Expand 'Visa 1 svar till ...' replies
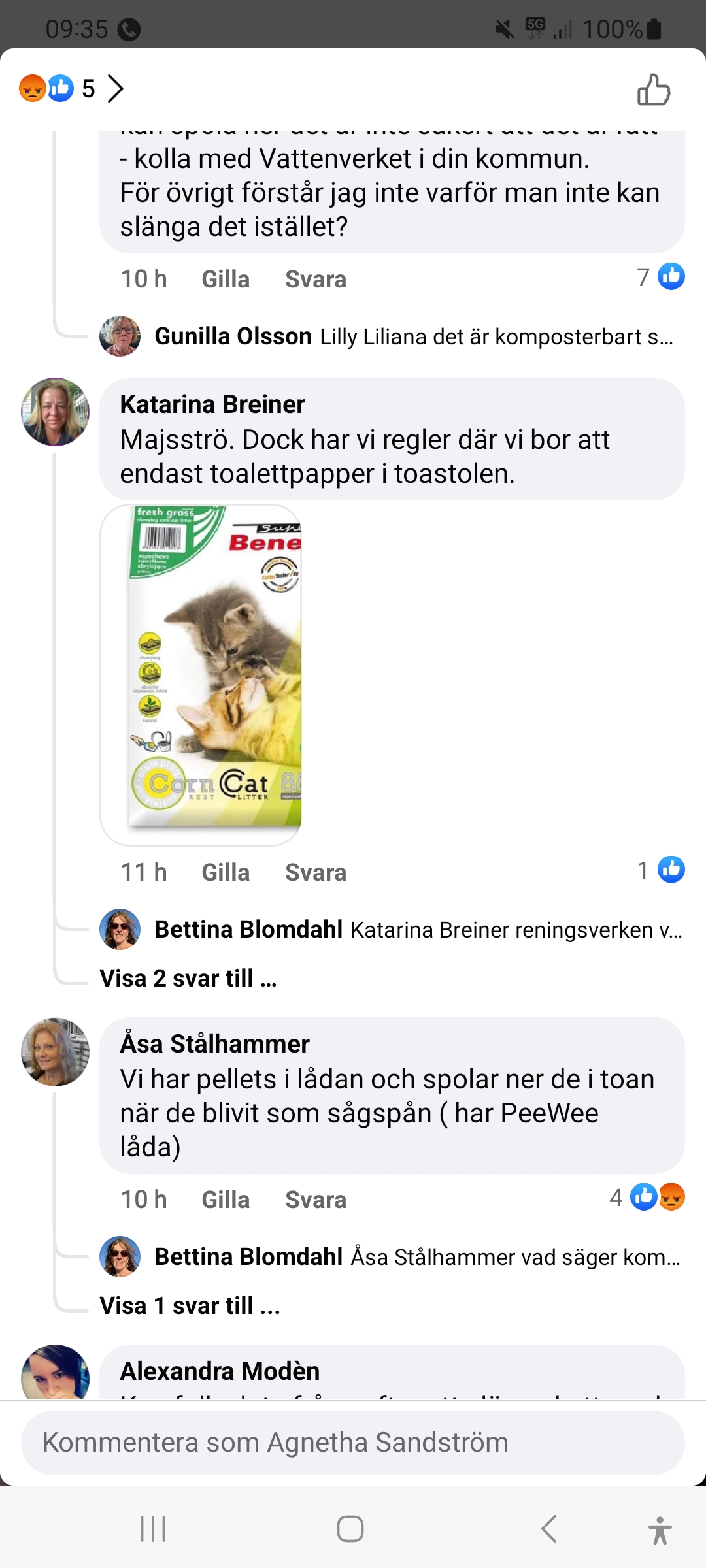This screenshot has width=706, height=1568. click(190, 1306)
